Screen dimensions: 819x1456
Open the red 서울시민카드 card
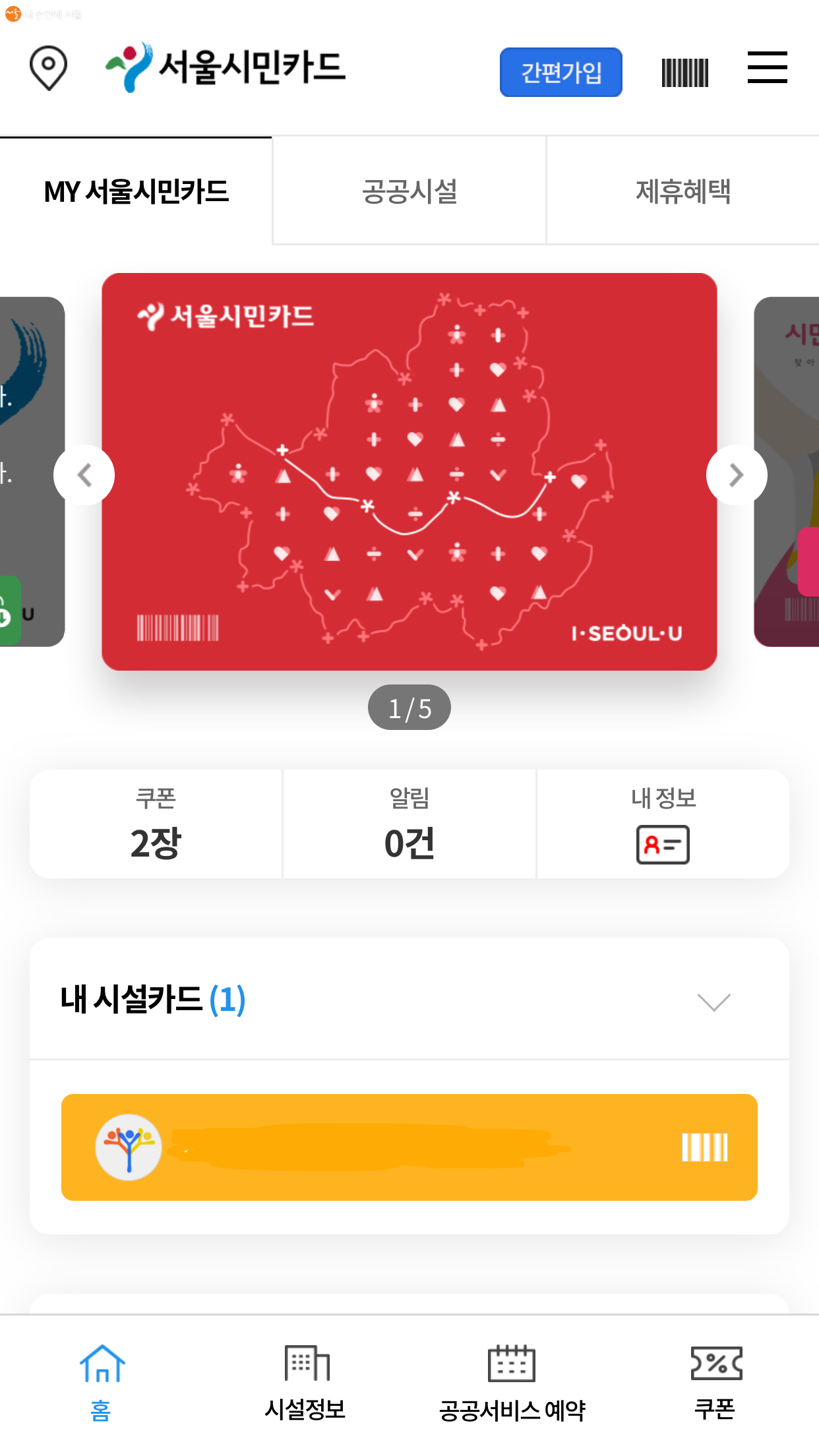(x=409, y=471)
